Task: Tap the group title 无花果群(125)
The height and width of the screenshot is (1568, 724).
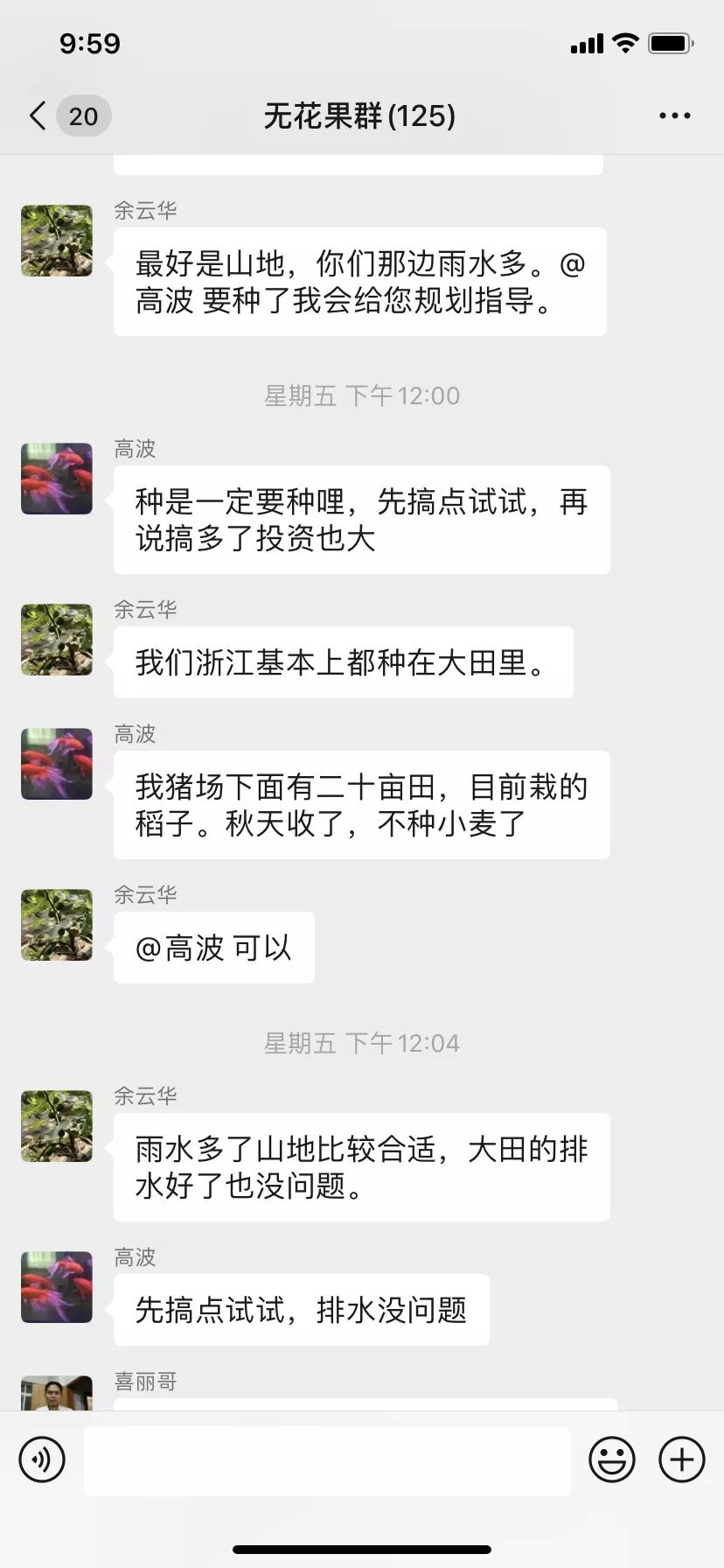Action: pyautogui.click(x=359, y=115)
